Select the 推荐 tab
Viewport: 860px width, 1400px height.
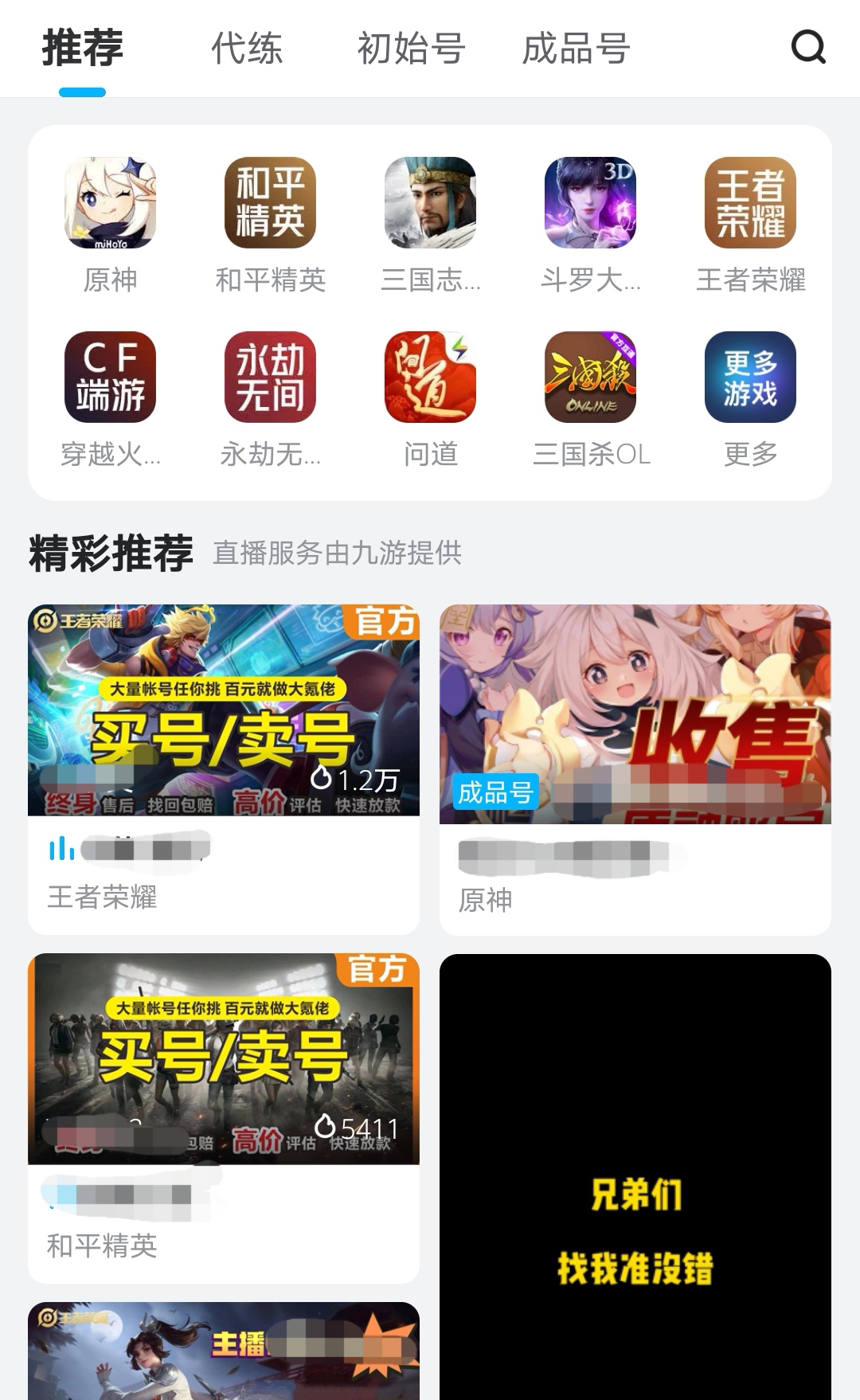click(x=83, y=49)
